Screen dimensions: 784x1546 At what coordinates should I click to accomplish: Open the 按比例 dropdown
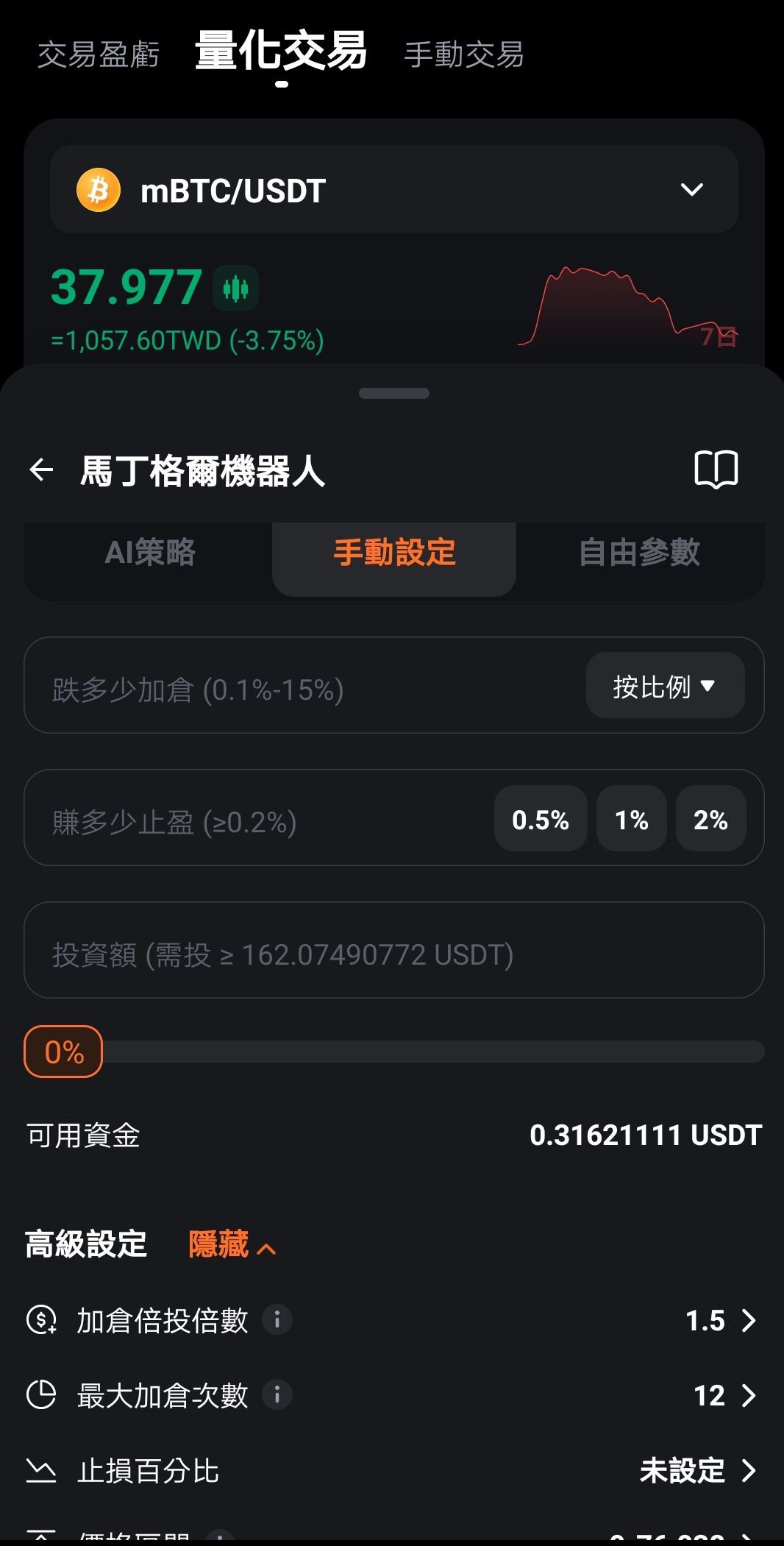pos(665,686)
